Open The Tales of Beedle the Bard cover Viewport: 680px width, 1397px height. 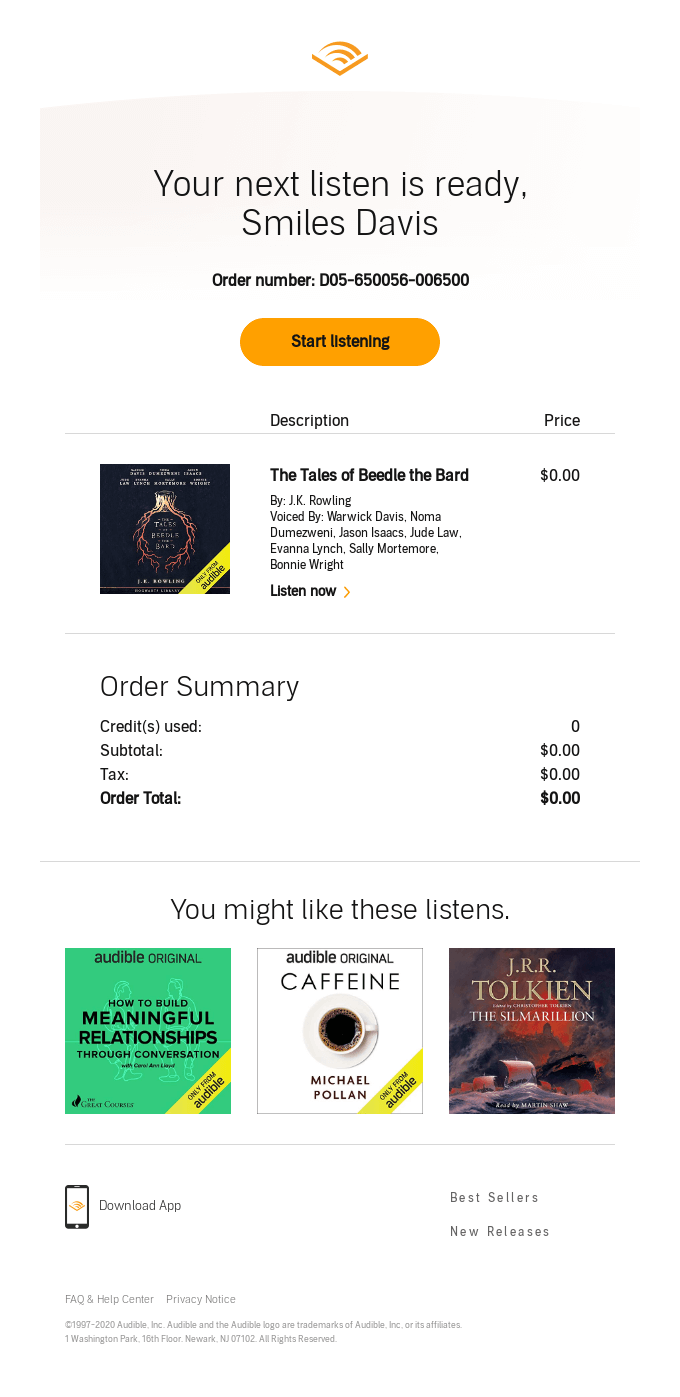pos(165,529)
